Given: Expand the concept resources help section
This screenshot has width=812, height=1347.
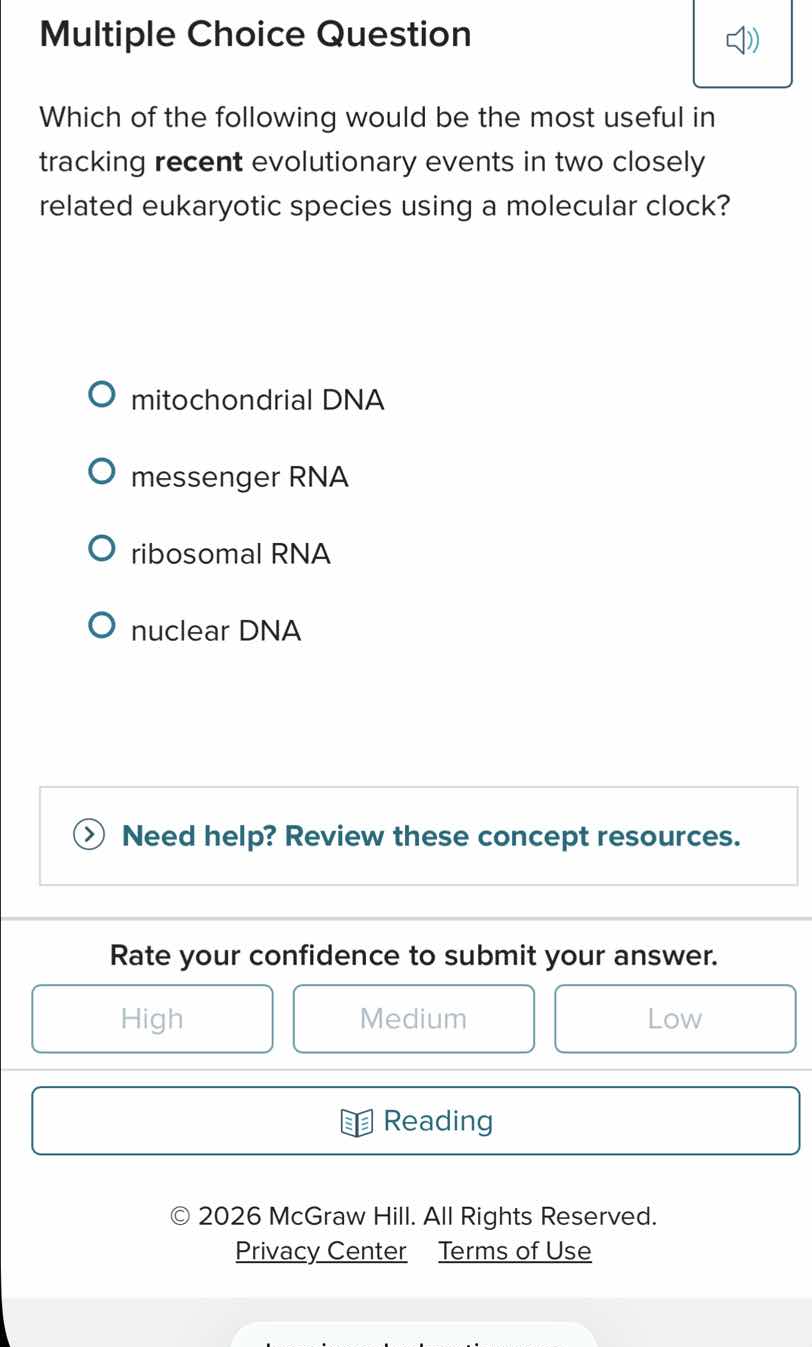Looking at the screenshot, I should [x=417, y=835].
